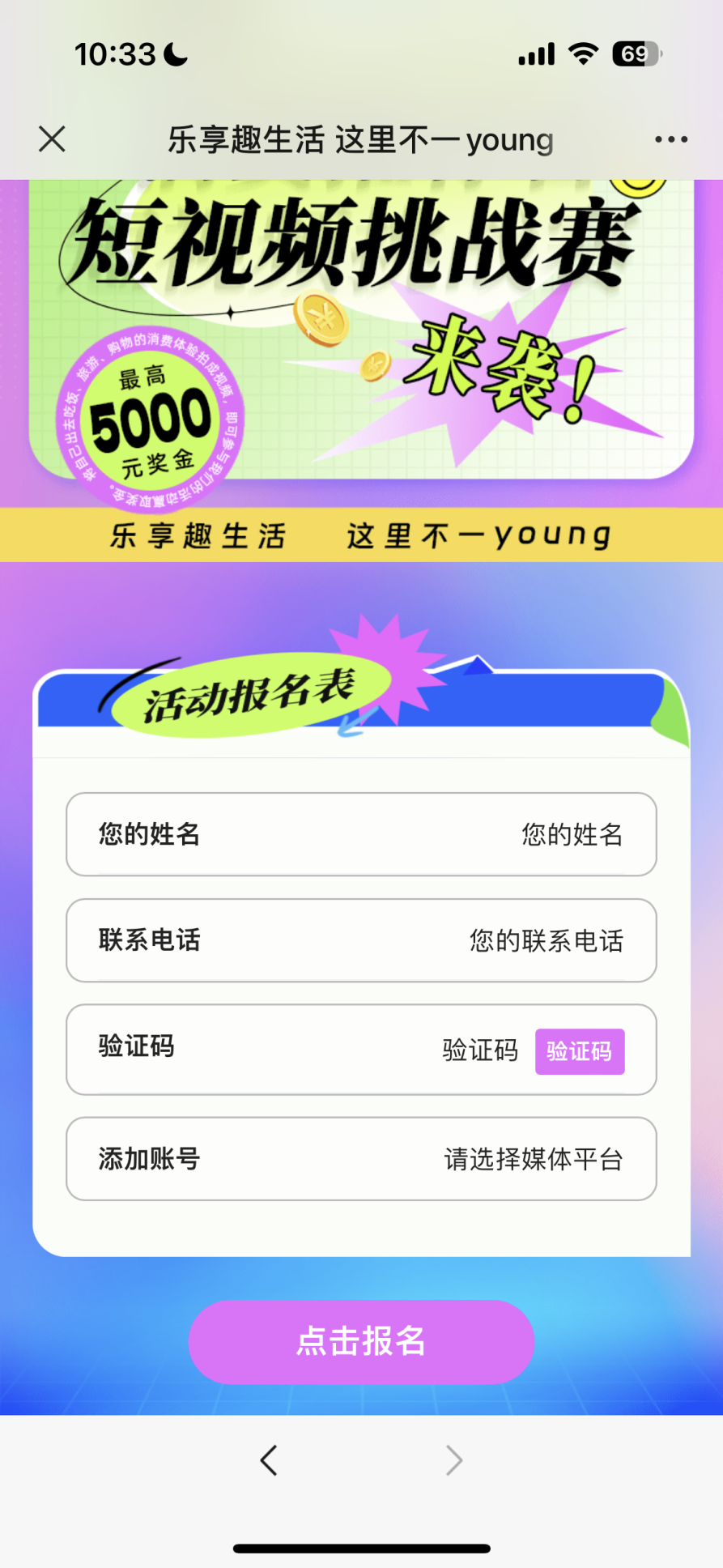The image size is (723, 1568).
Task: Tap the 您的姓名 name input field
Action: 486,834
